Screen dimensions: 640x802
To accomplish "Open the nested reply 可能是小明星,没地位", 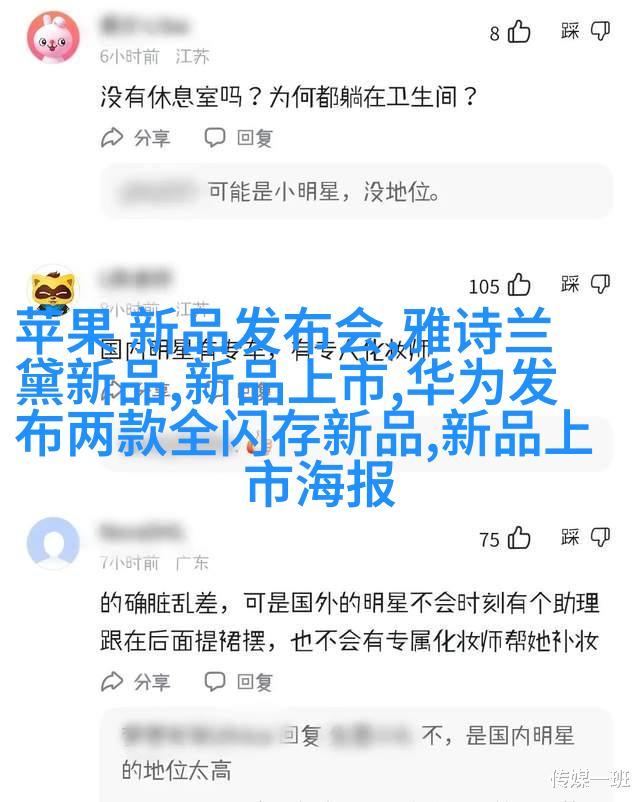I will [355, 190].
